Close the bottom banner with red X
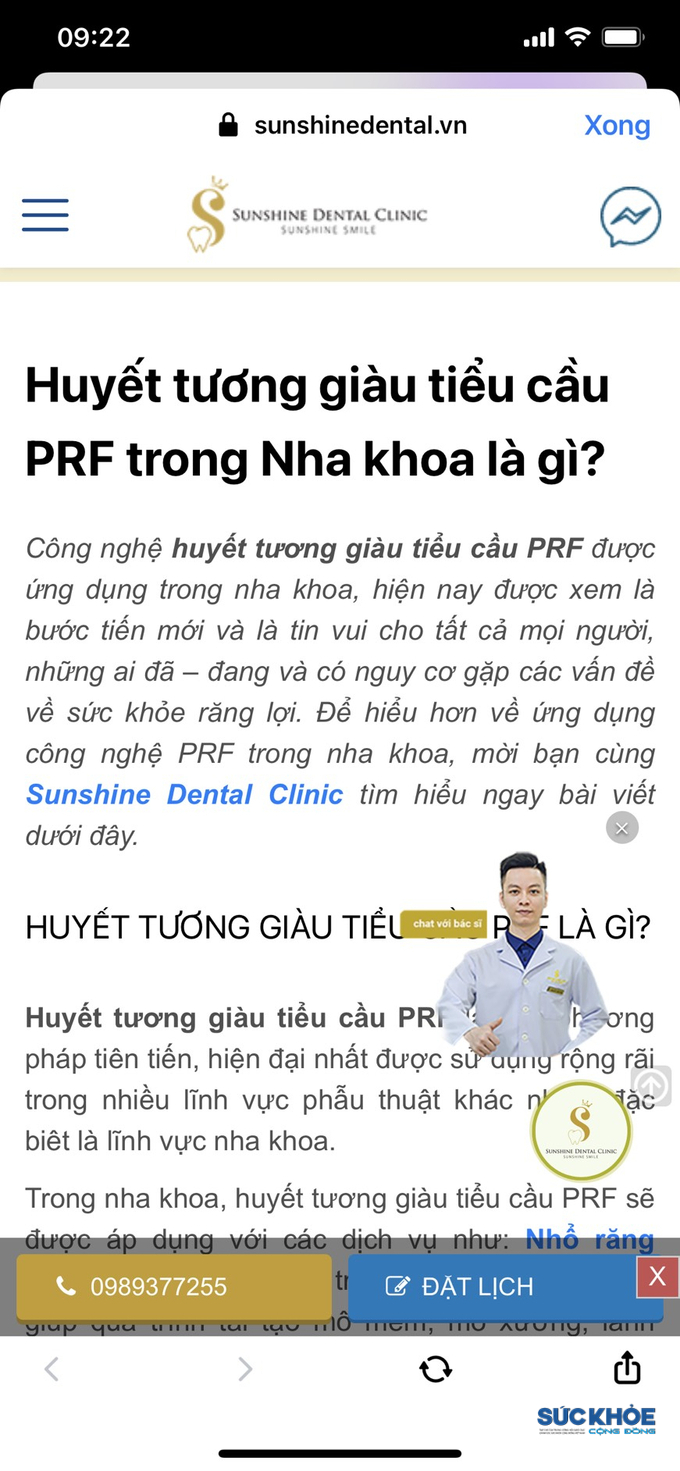680x1471 pixels. pos(657,1277)
